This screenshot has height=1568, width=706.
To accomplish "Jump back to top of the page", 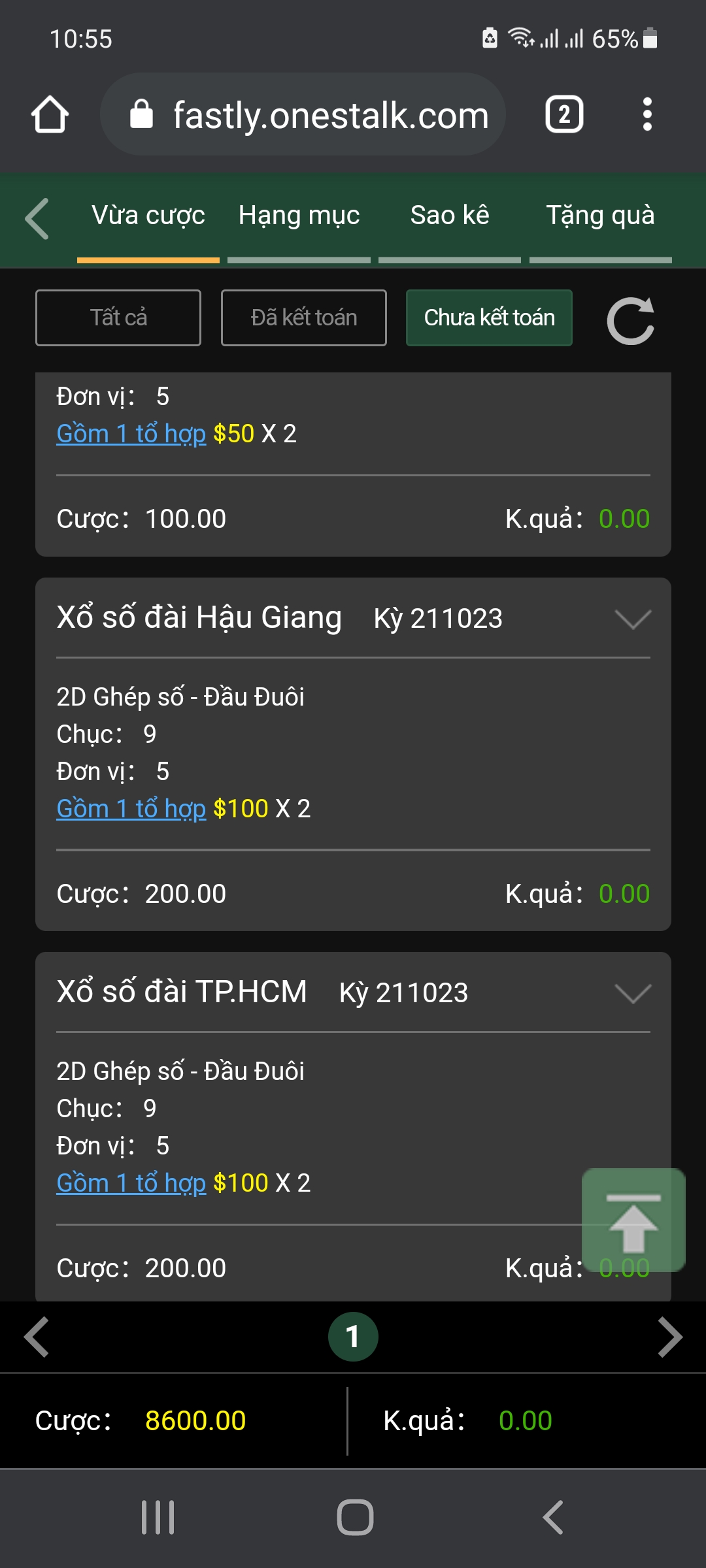I will 633,1219.
